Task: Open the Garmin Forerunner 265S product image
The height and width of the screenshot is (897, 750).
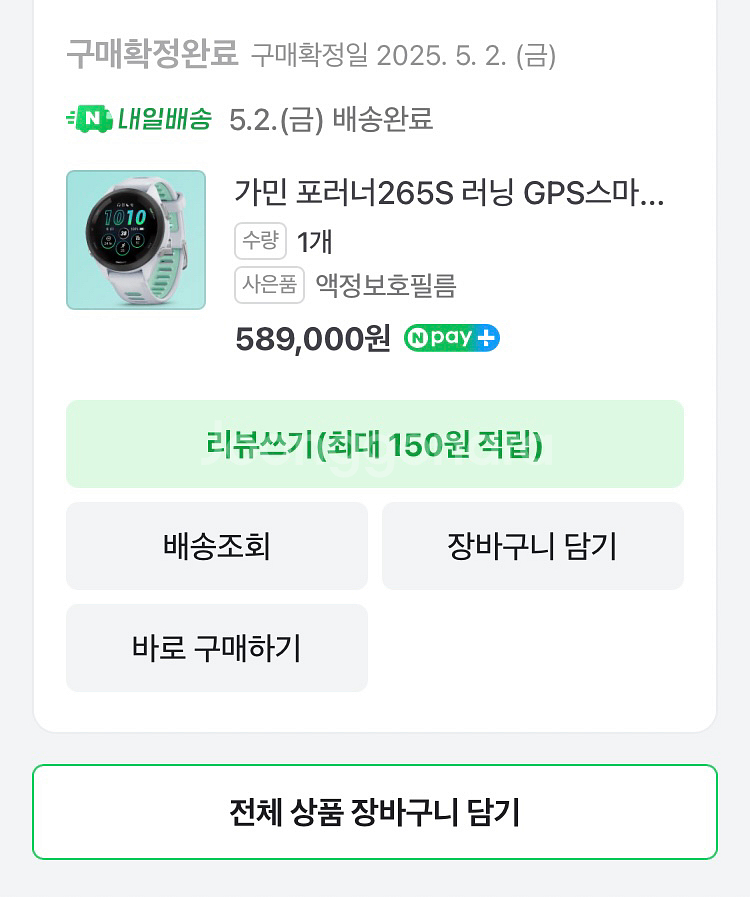Action: 136,240
